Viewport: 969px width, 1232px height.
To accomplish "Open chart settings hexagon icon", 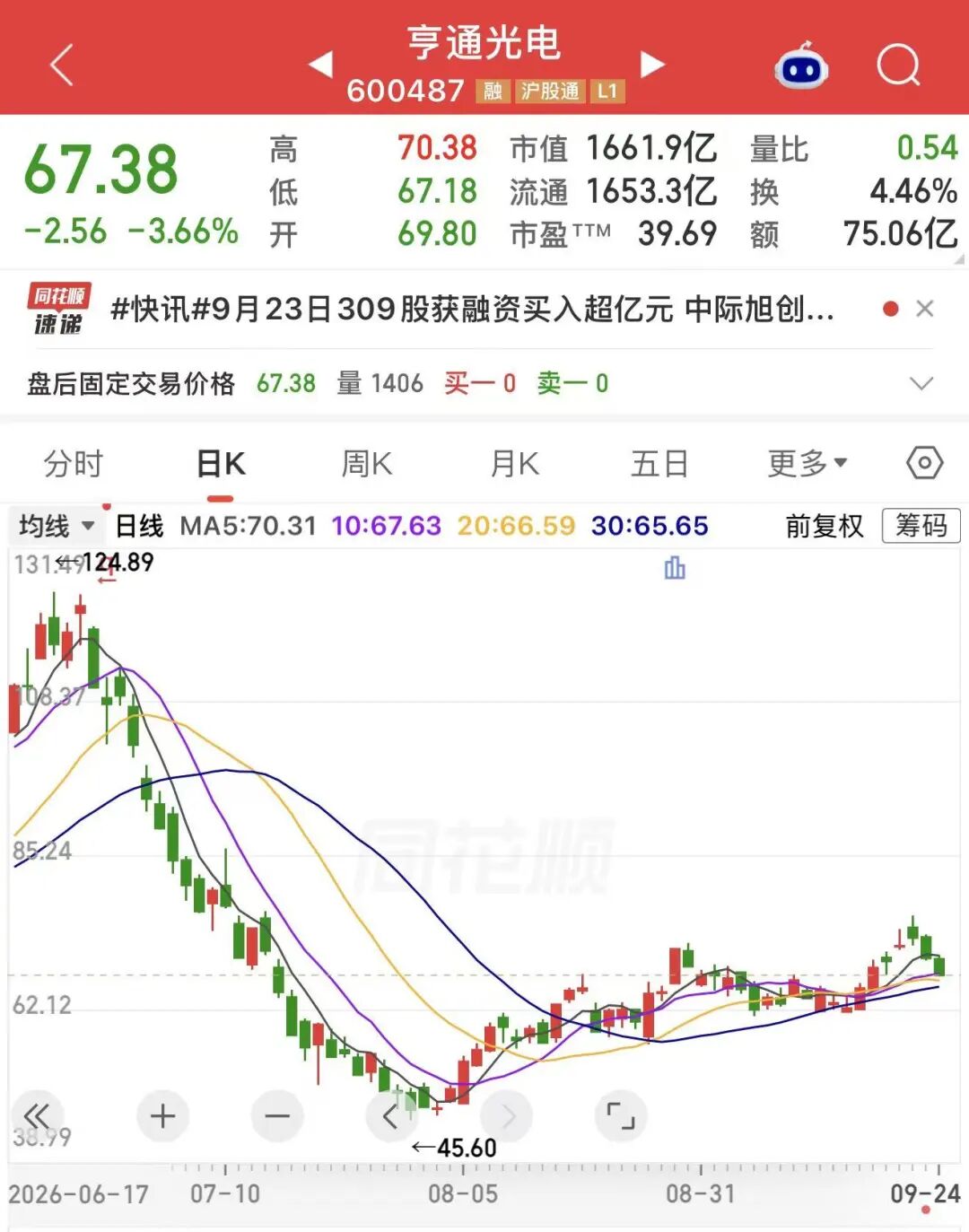I will (924, 463).
